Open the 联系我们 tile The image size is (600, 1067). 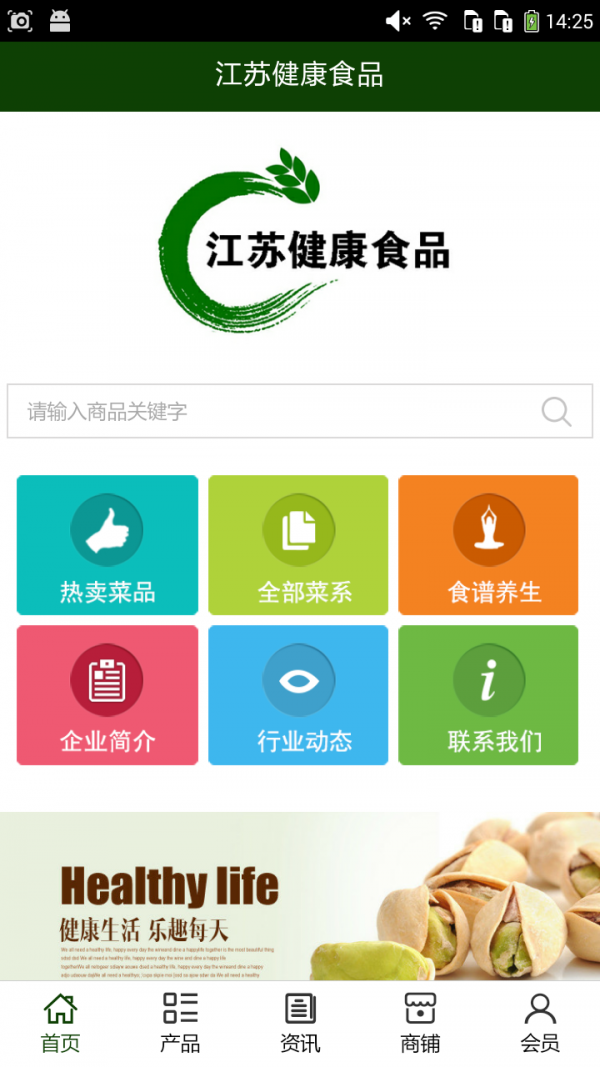pyautogui.click(x=488, y=695)
